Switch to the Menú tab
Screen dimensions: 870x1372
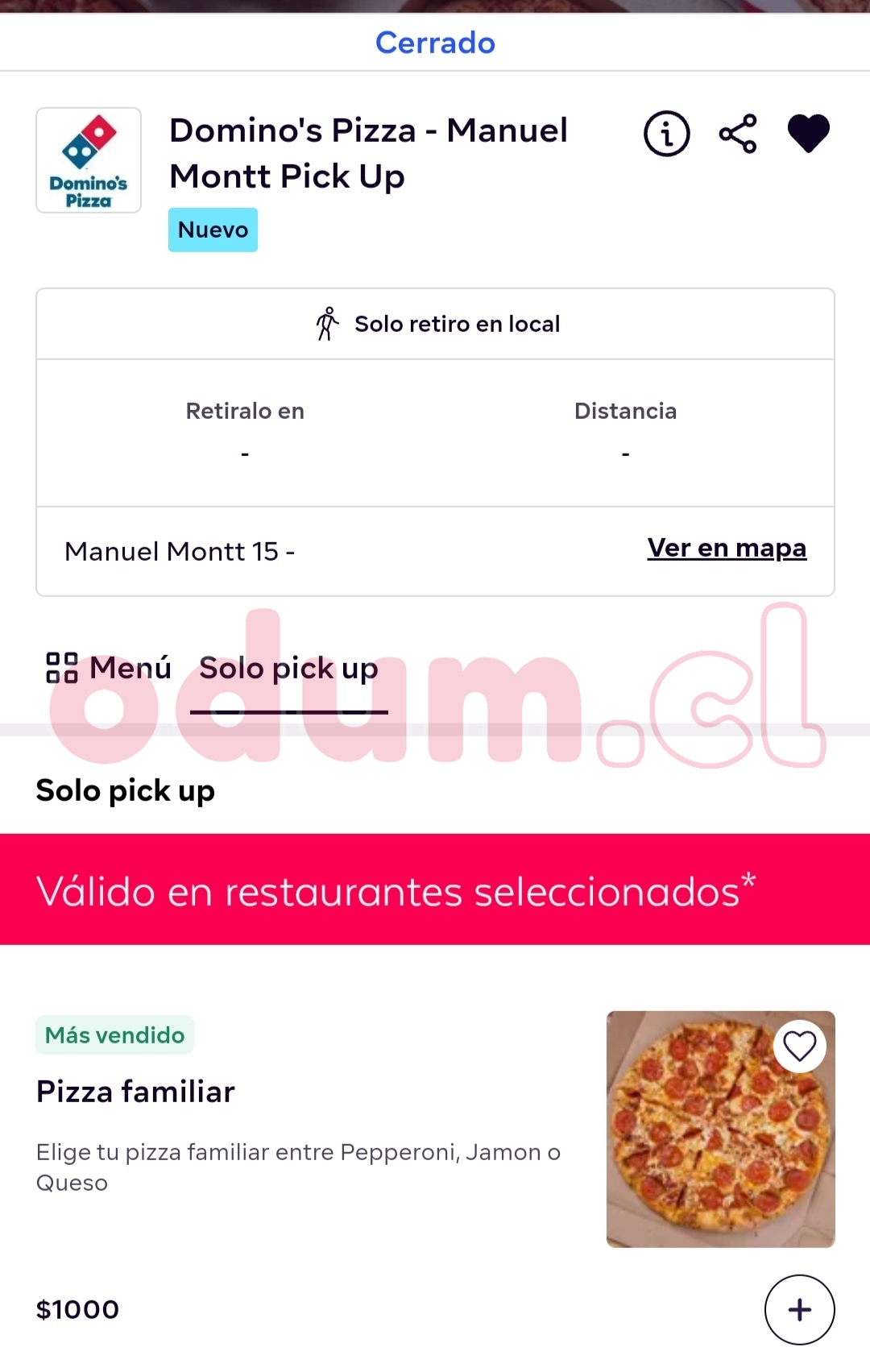pos(110,668)
